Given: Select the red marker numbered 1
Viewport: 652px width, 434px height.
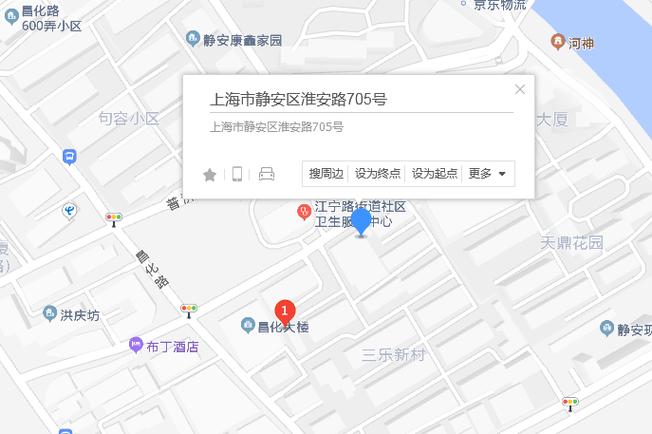Looking at the screenshot, I should [285, 310].
